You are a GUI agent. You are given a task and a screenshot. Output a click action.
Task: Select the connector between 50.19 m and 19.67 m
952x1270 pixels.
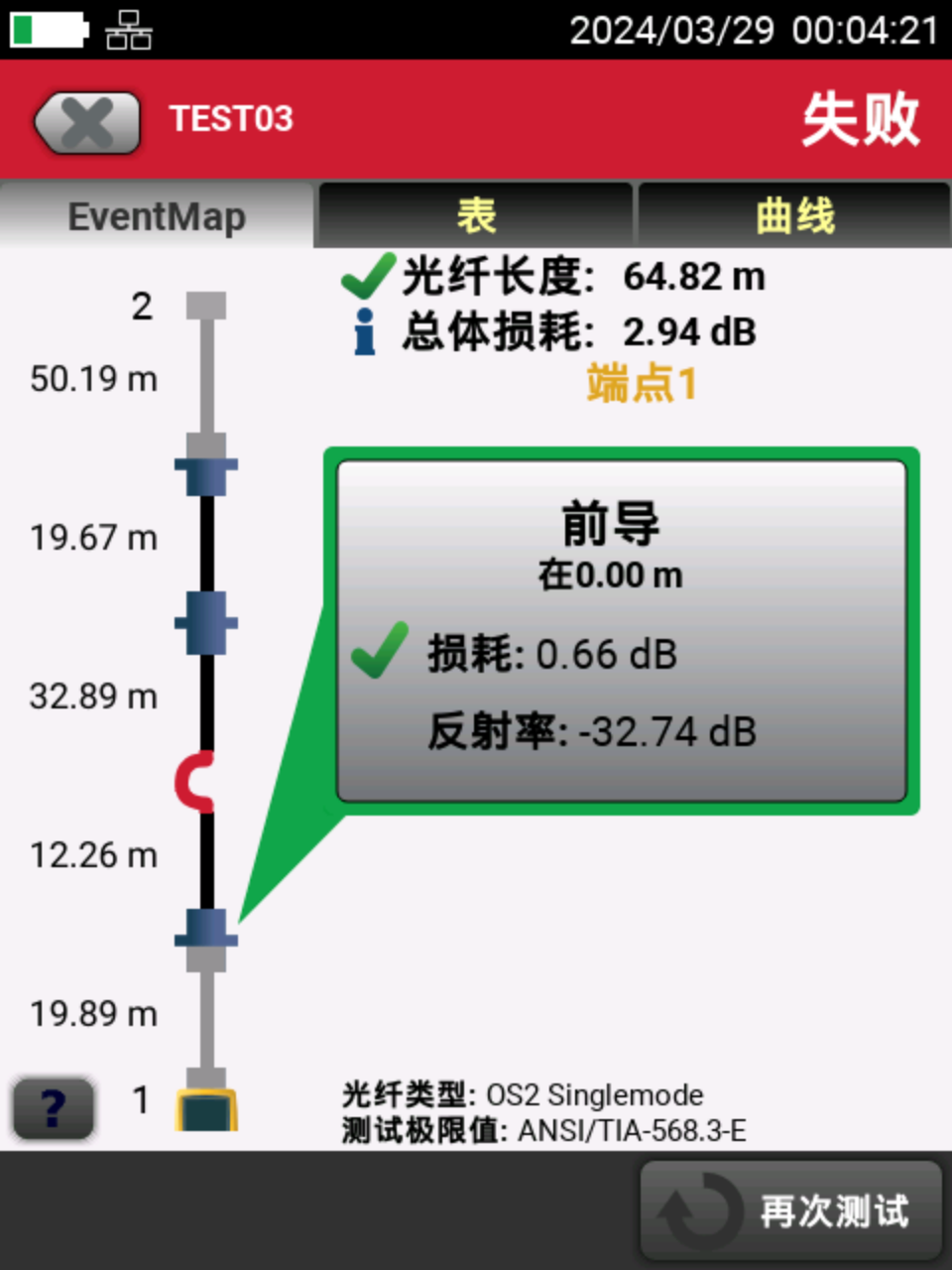[x=206, y=464]
